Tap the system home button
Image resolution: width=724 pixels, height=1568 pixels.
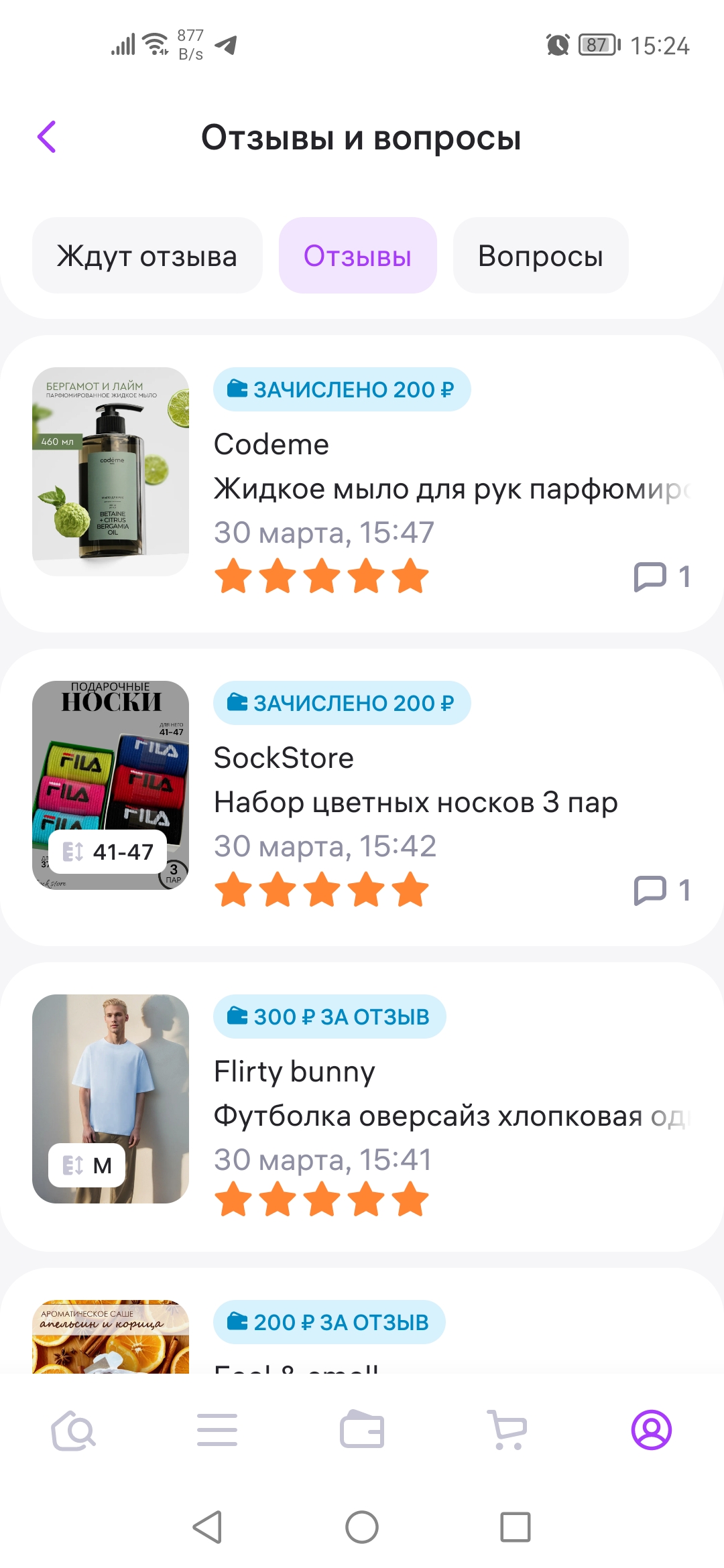[x=362, y=1527]
